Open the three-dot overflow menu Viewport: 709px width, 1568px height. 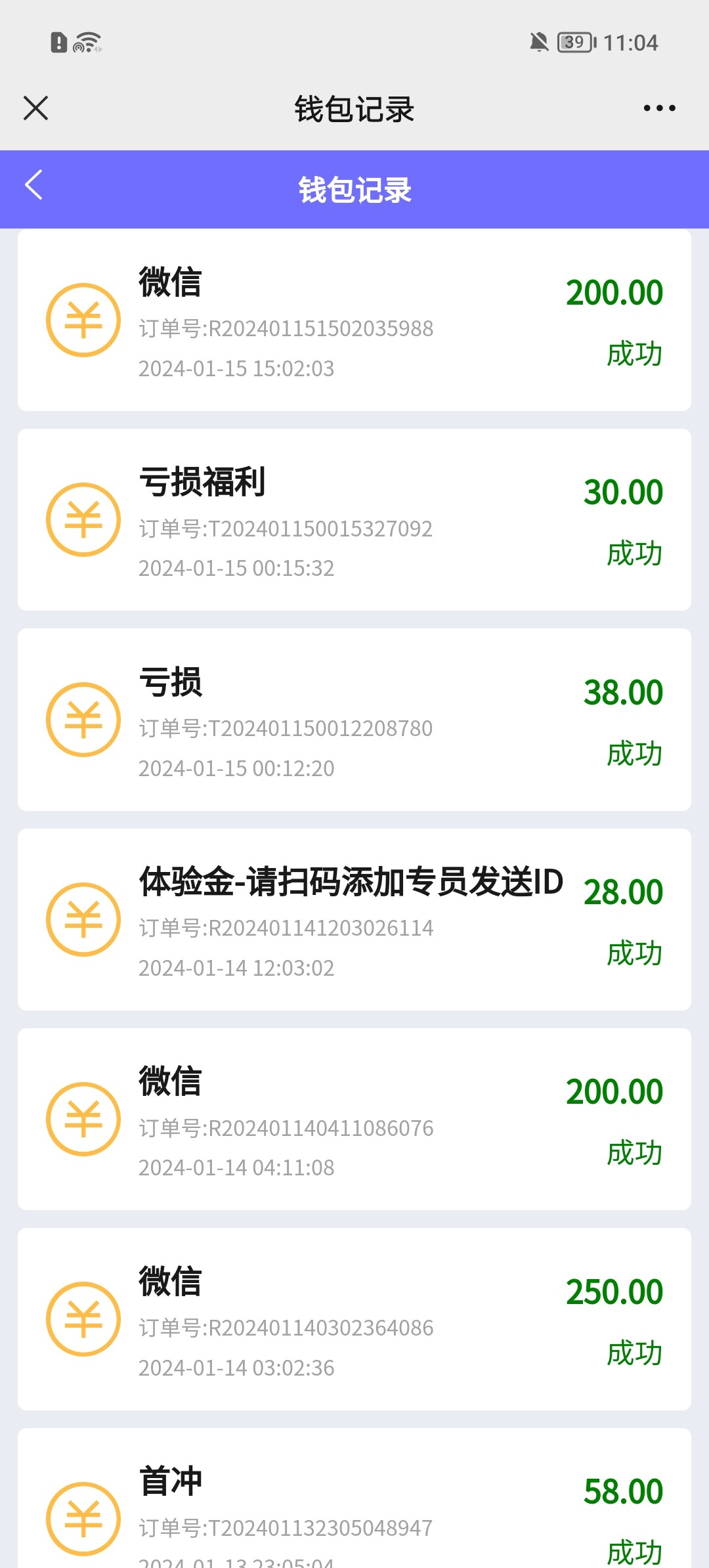[x=659, y=108]
